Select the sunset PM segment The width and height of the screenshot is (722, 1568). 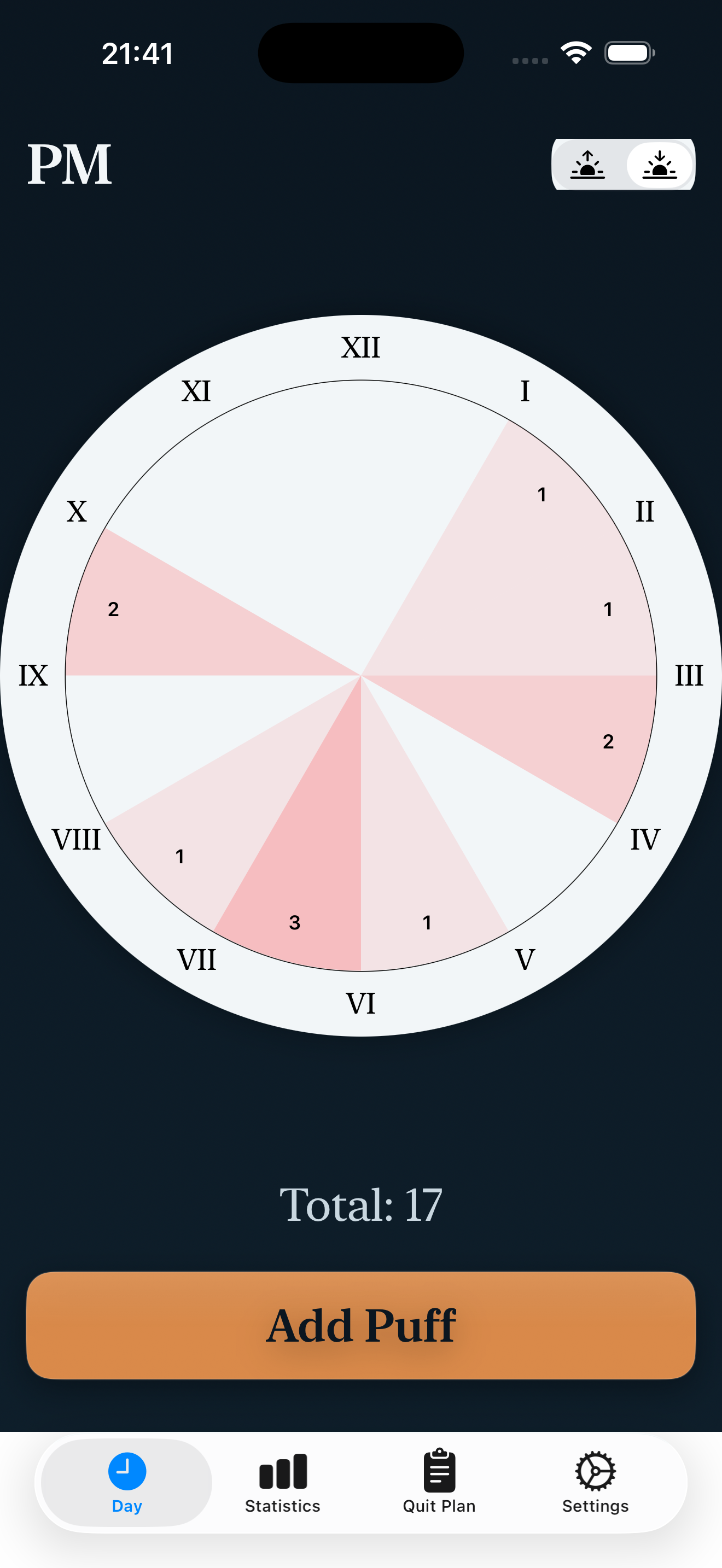point(659,165)
